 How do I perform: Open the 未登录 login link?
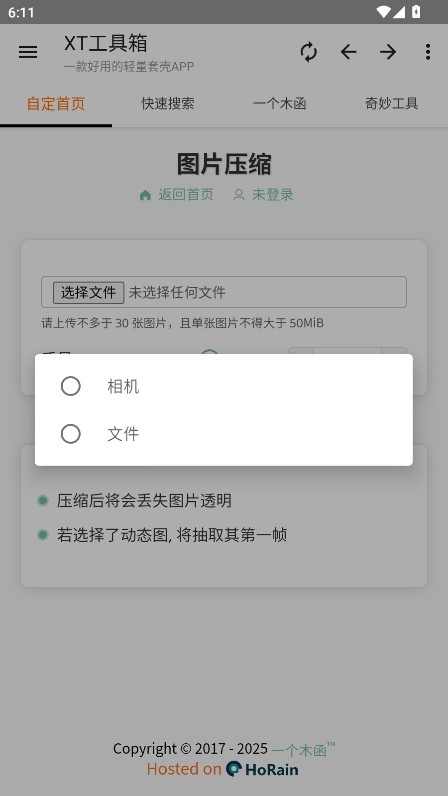263,194
